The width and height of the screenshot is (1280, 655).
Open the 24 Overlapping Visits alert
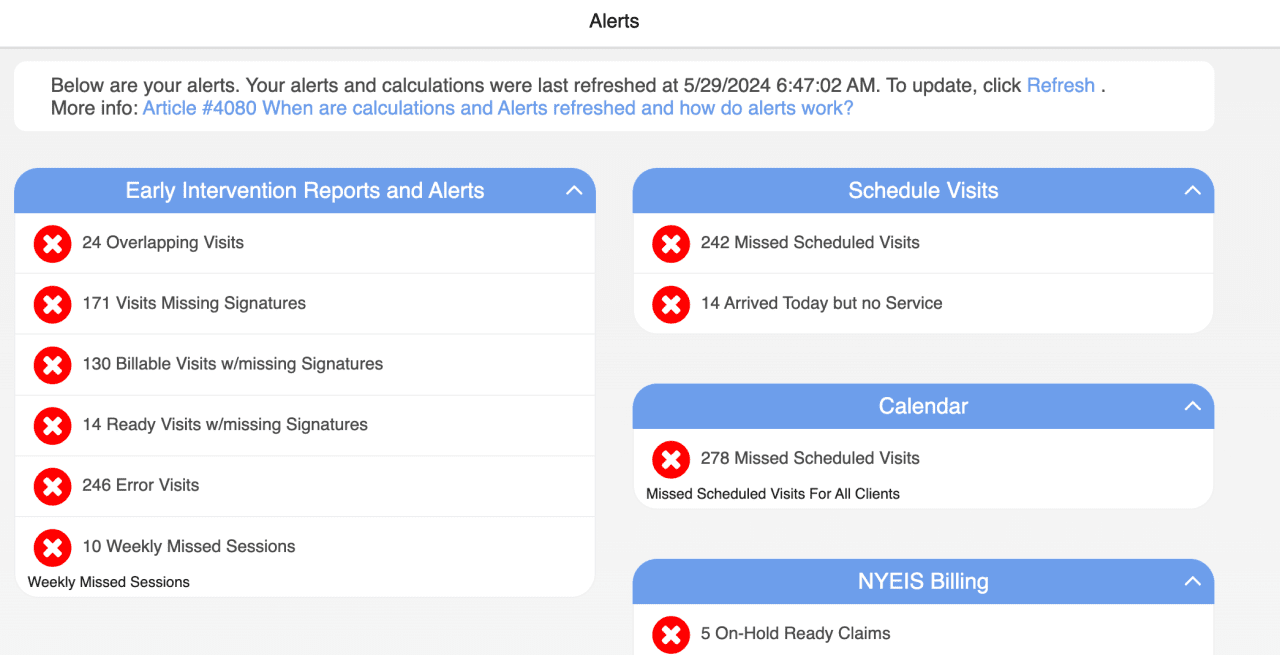[x=162, y=243]
